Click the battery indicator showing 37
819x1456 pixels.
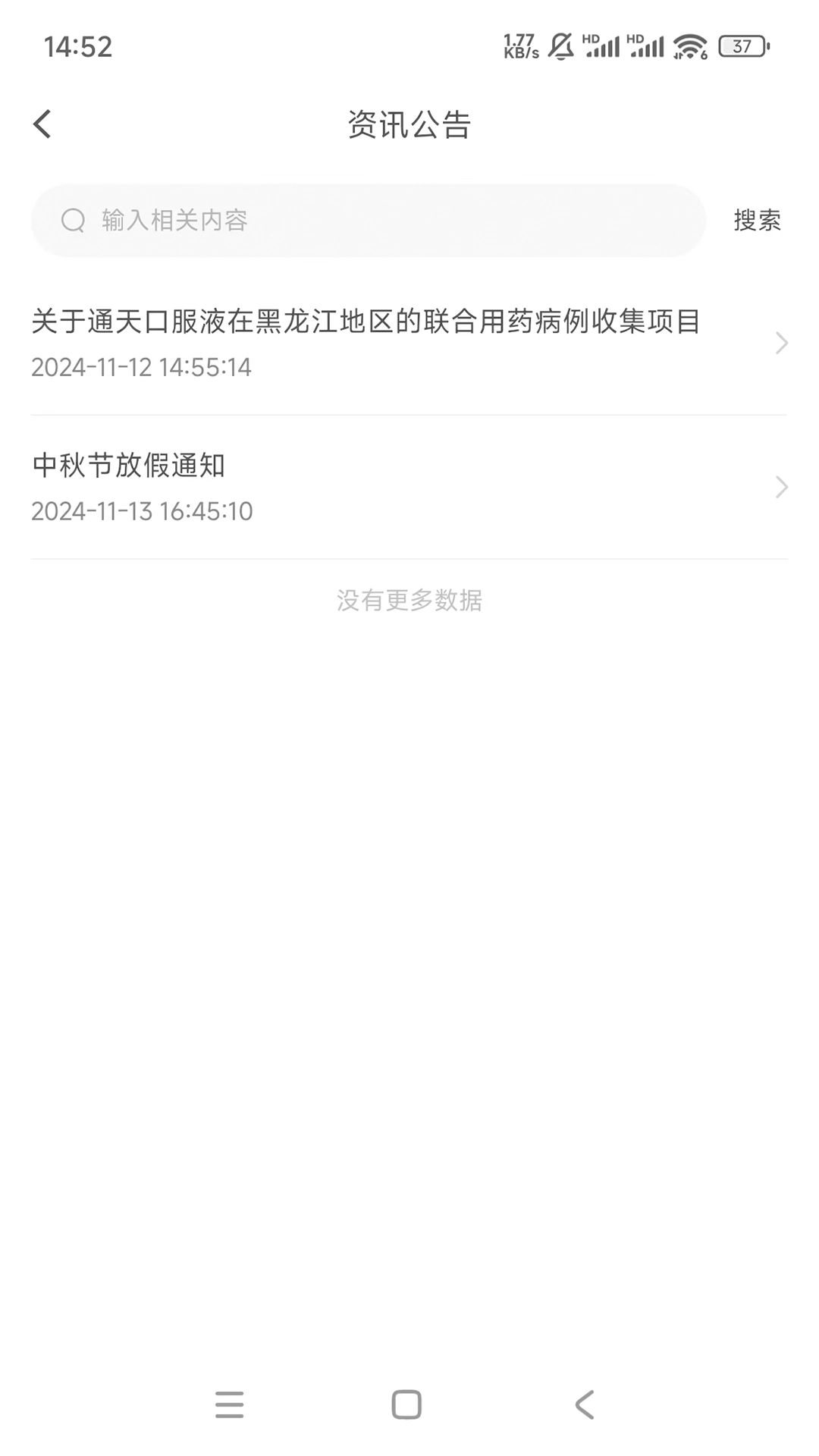(742, 47)
